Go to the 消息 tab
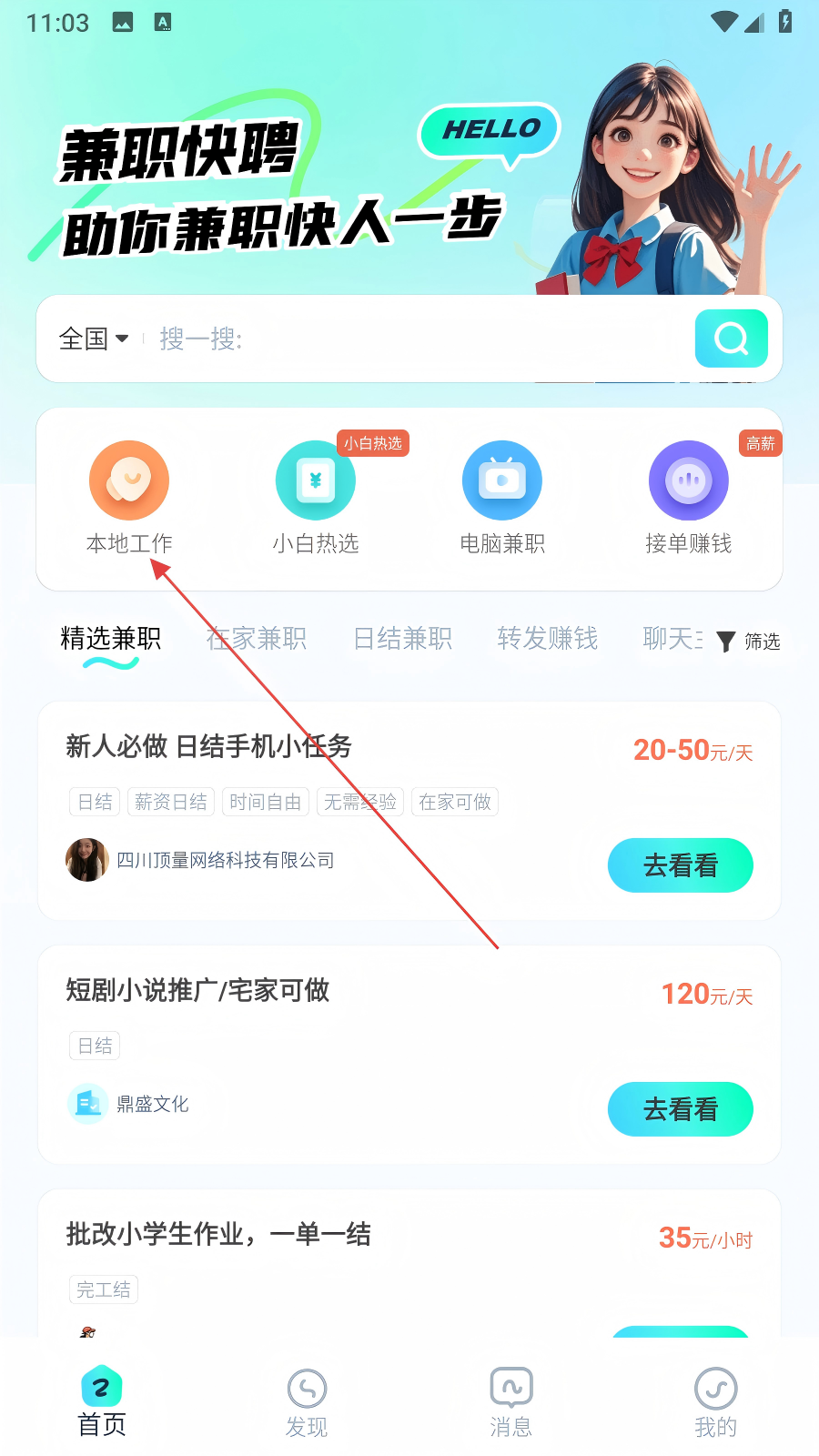This screenshot has height=1456, width=819. (x=511, y=1403)
